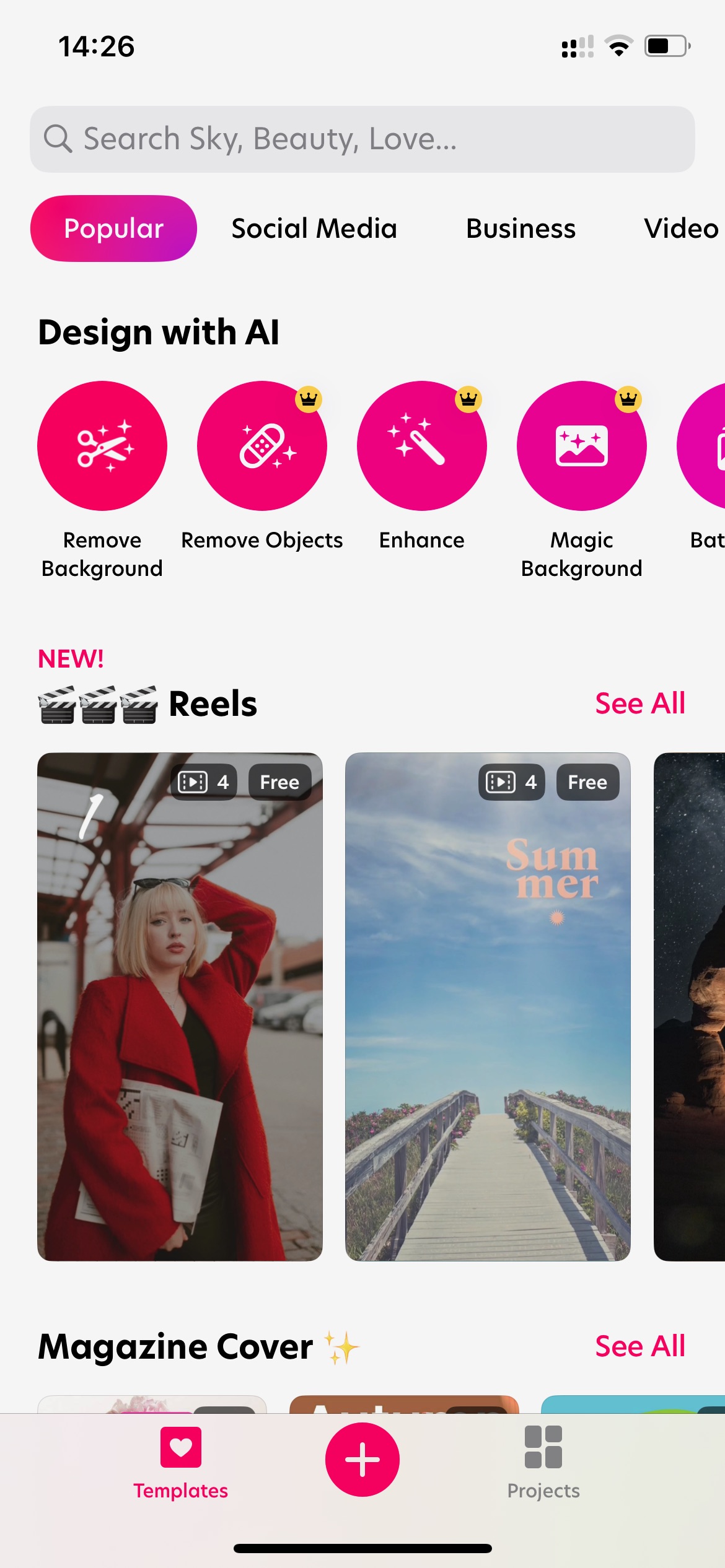Viewport: 725px width, 1568px height.
Task: Launch the Enhance AI tool
Action: click(x=422, y=446)
